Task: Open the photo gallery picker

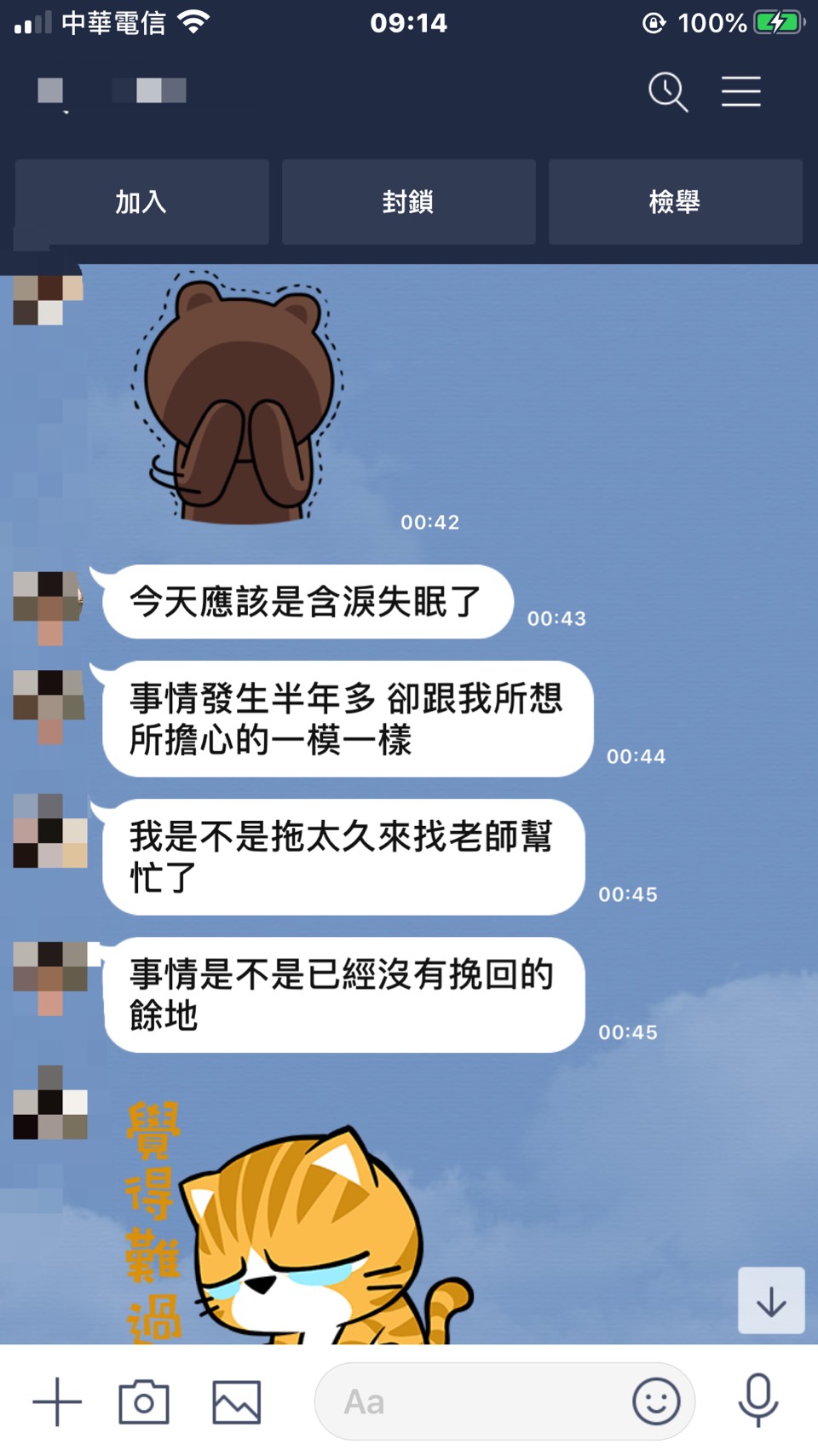Action: click(x=236, y=1401)
